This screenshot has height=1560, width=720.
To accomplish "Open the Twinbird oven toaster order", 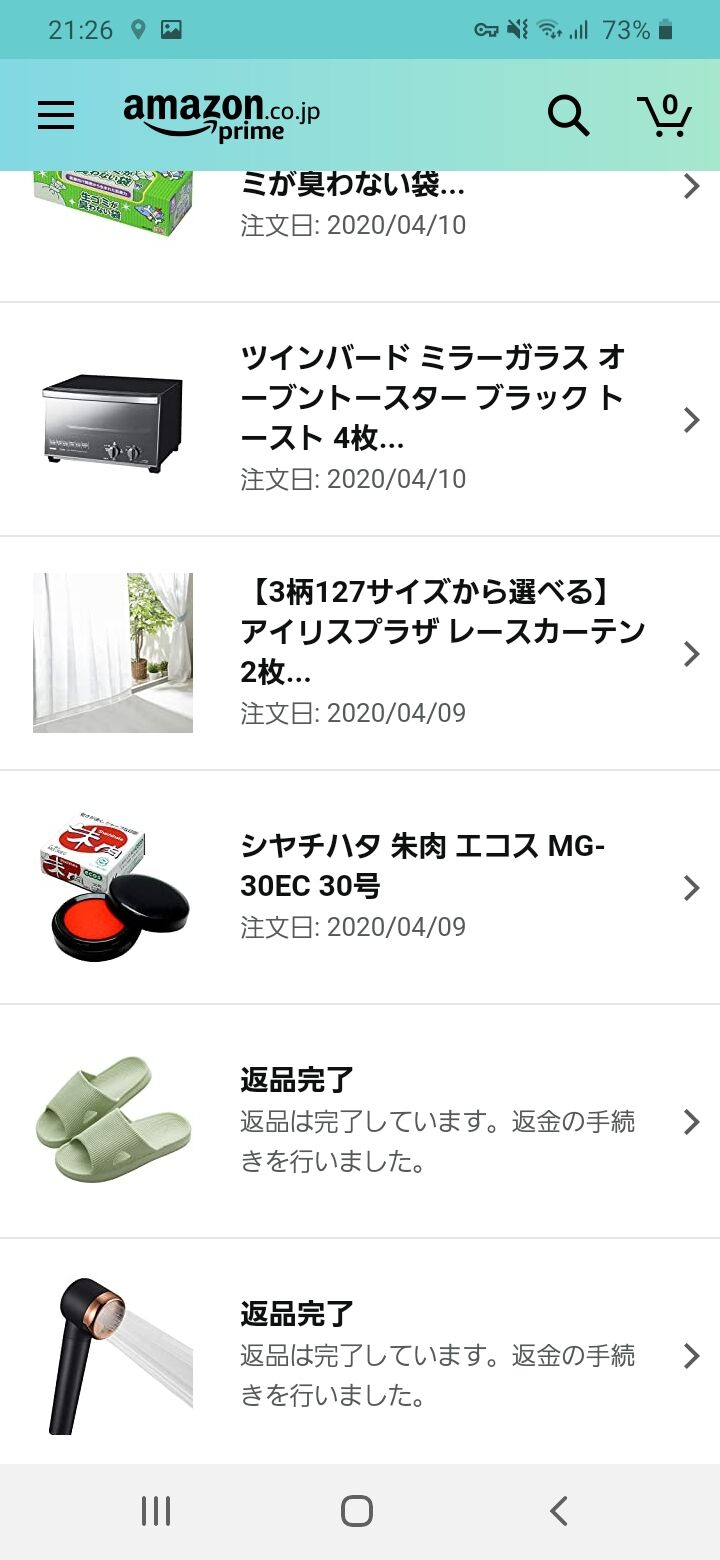I will pyautogui.click(x=360, y=419).
